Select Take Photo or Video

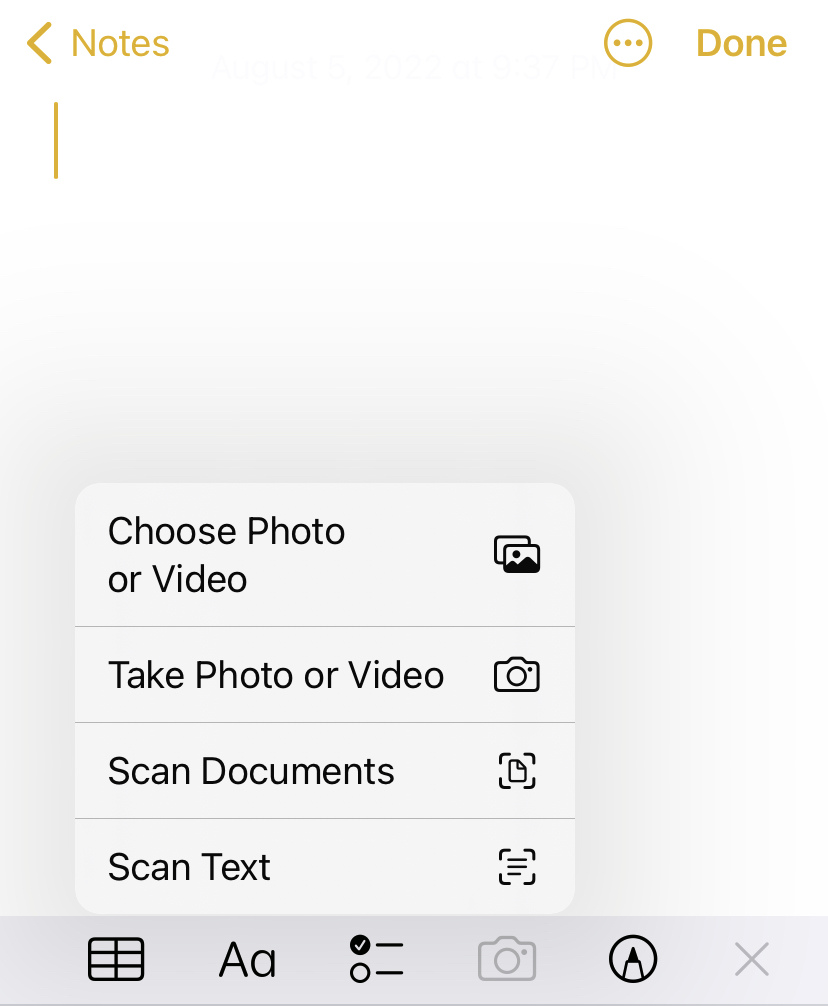324,675
